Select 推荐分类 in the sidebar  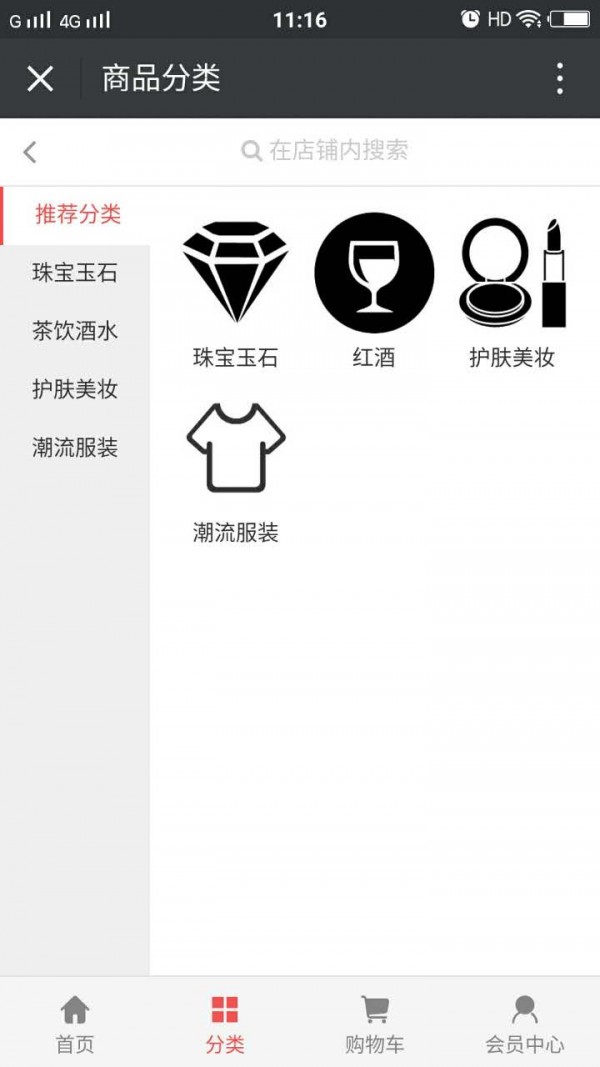tap(77, 214)
